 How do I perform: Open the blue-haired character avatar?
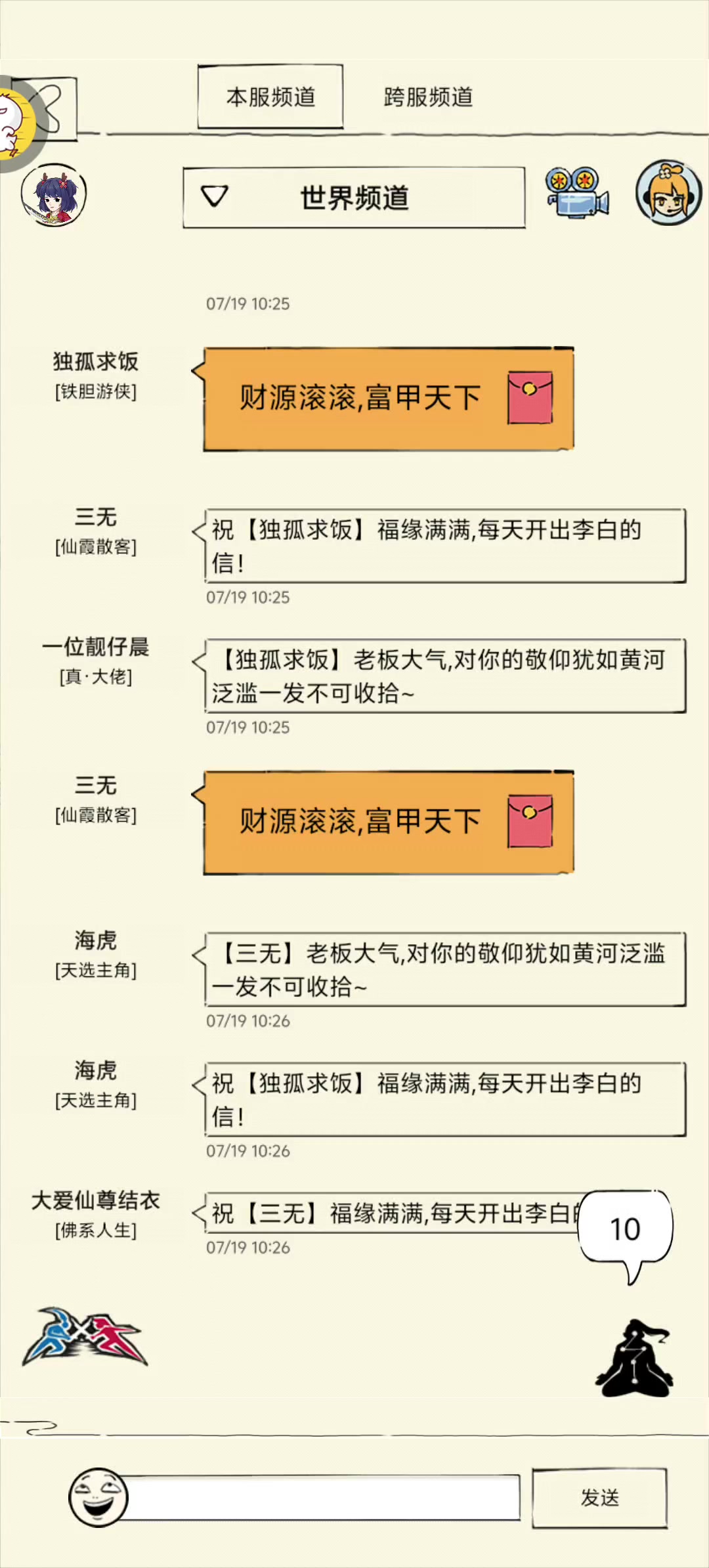(x=54, y=195)
